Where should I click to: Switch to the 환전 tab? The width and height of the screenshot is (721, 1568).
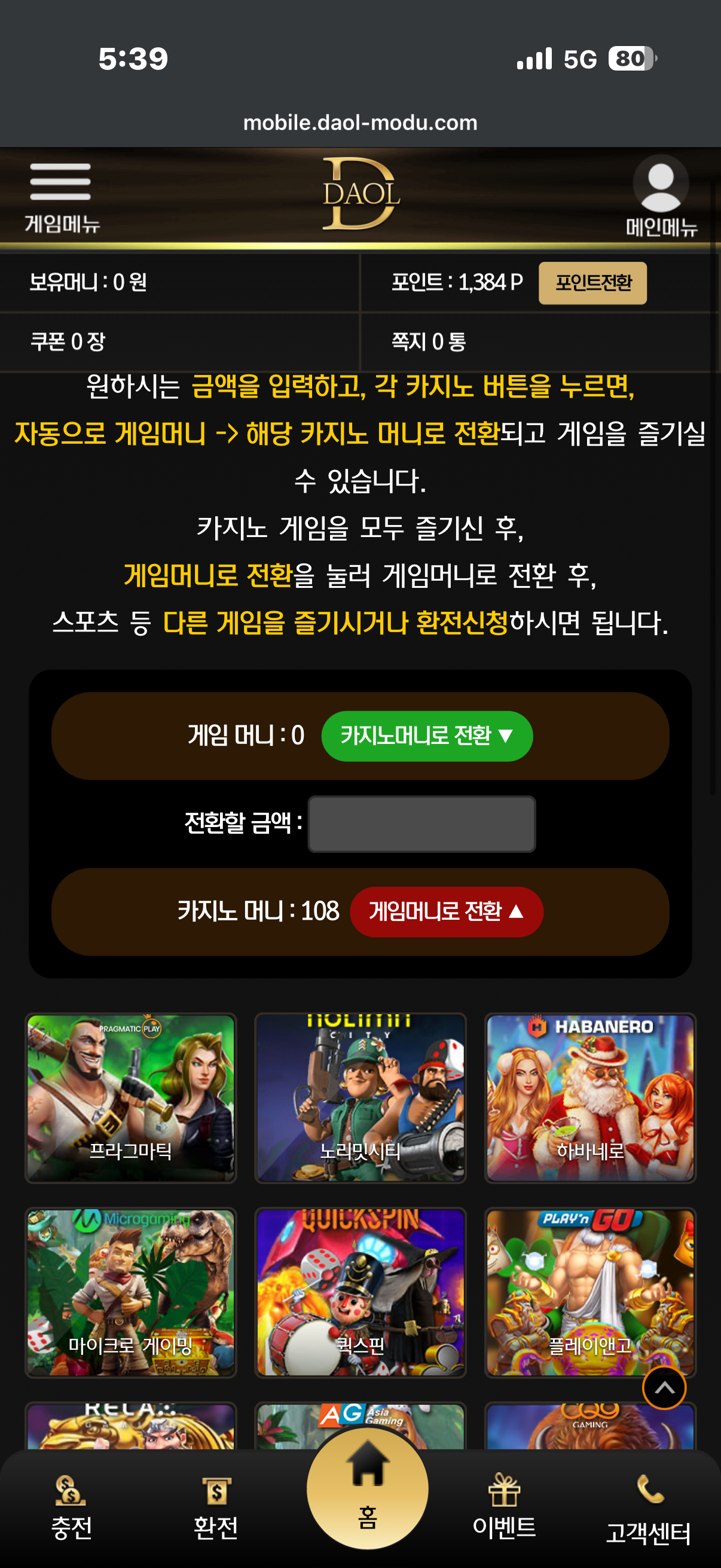coord(215,1506)
